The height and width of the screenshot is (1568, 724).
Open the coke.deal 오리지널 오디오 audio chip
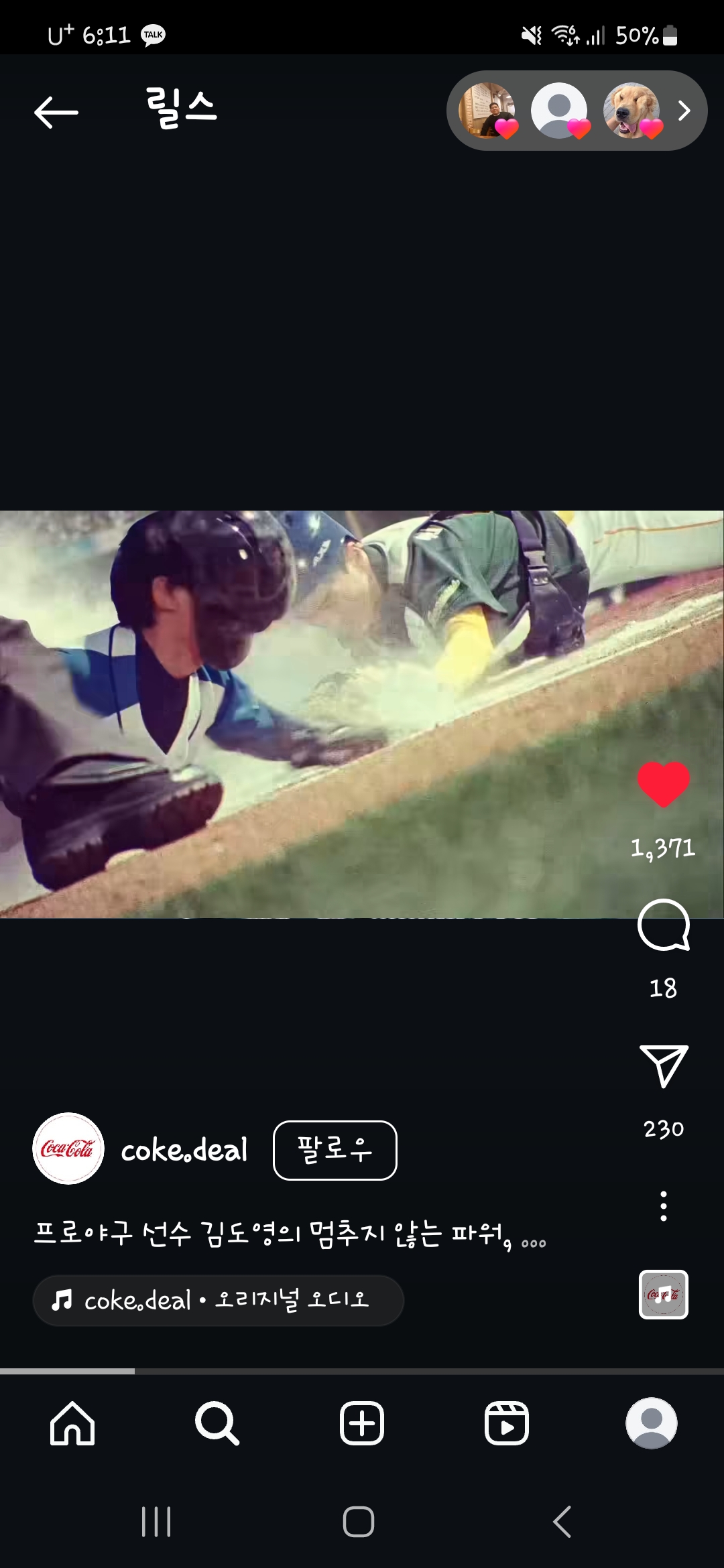tap(218, 1301)
